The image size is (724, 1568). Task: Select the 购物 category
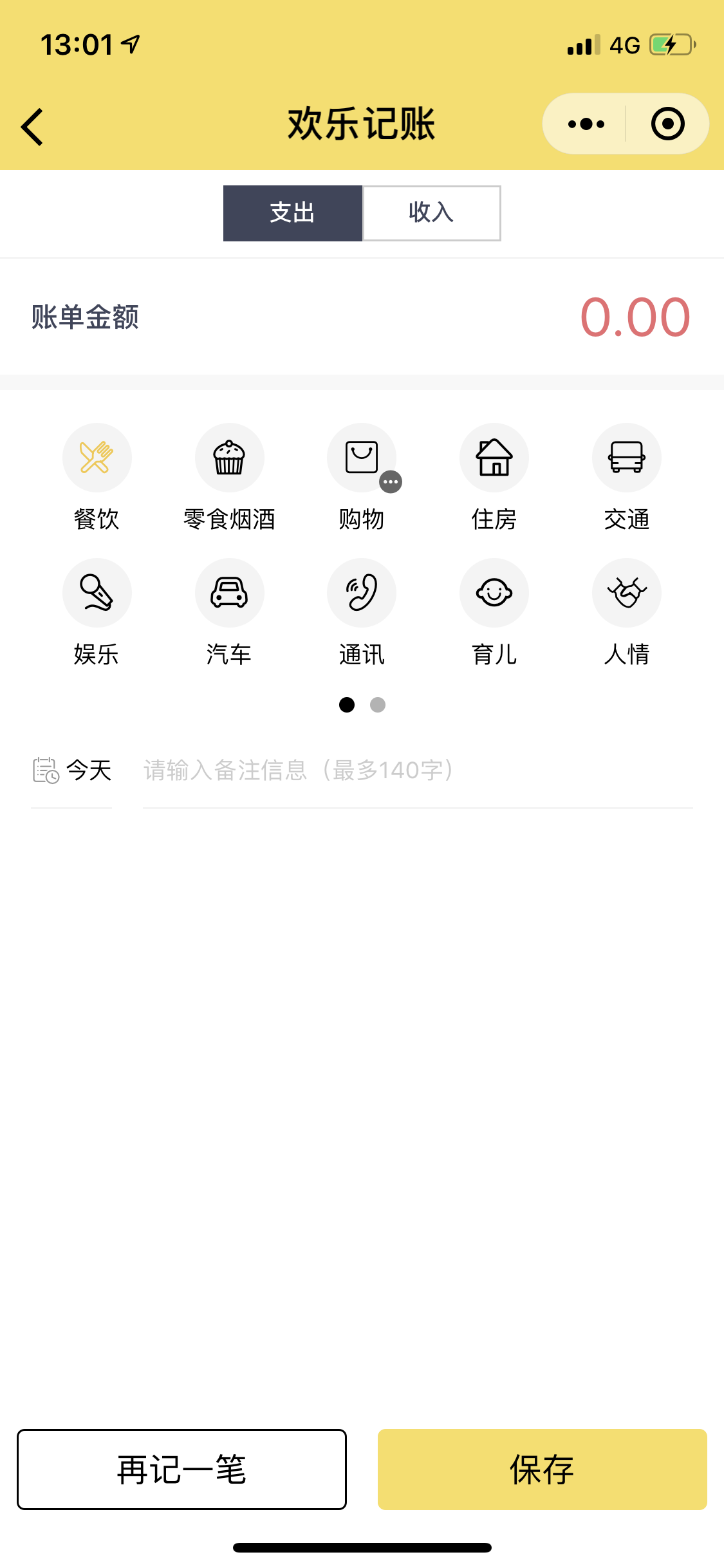point(362,477)
